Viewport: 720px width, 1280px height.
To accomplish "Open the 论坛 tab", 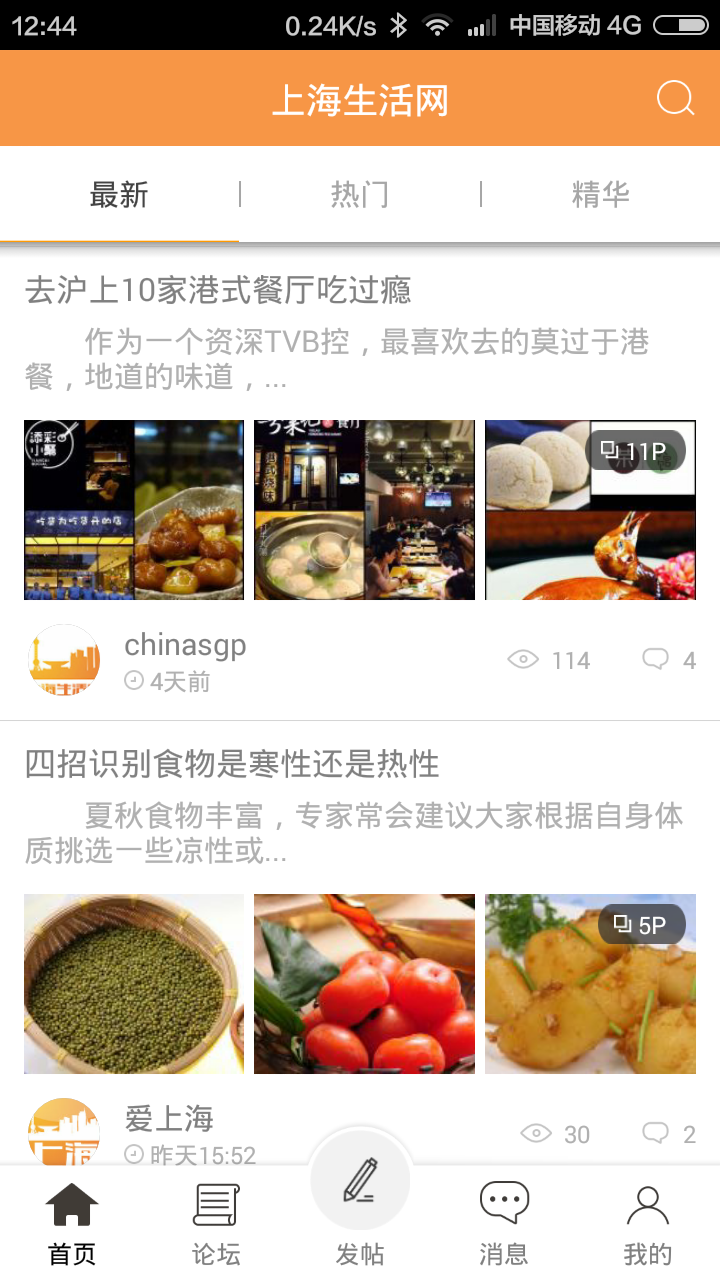I will (216, 1224).
